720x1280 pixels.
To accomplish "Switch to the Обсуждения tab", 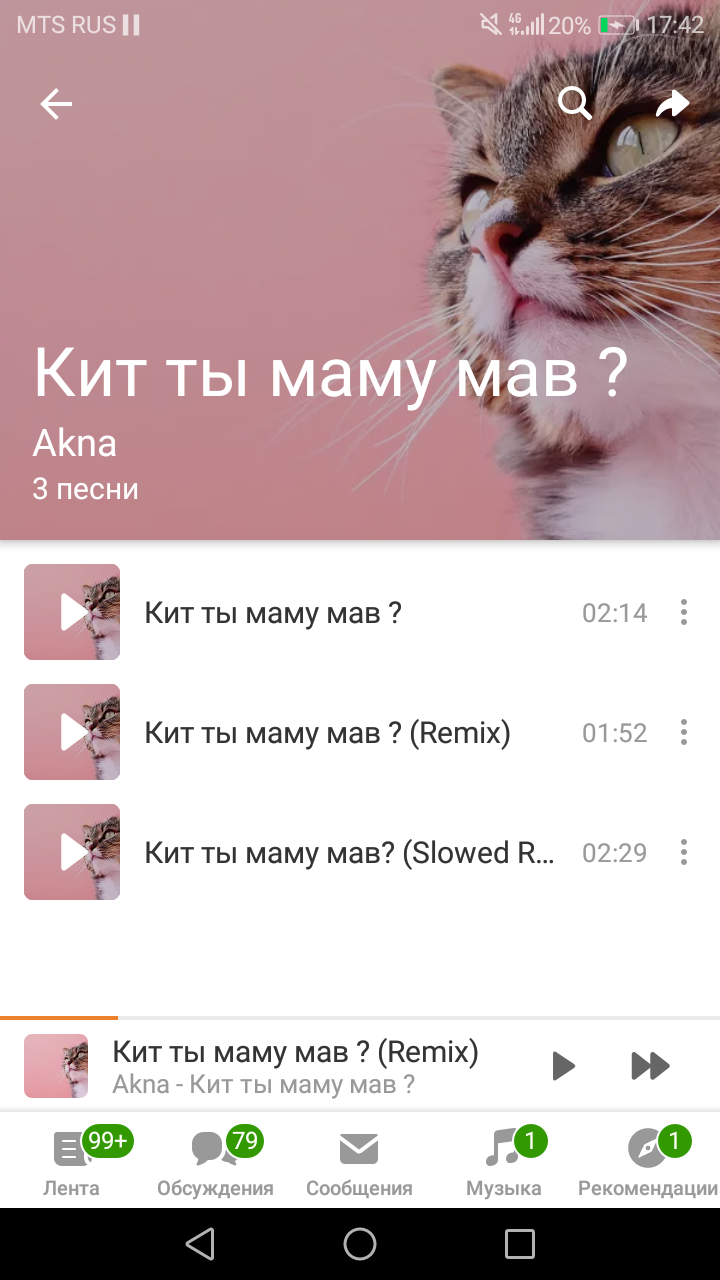I will (215, 1160).
